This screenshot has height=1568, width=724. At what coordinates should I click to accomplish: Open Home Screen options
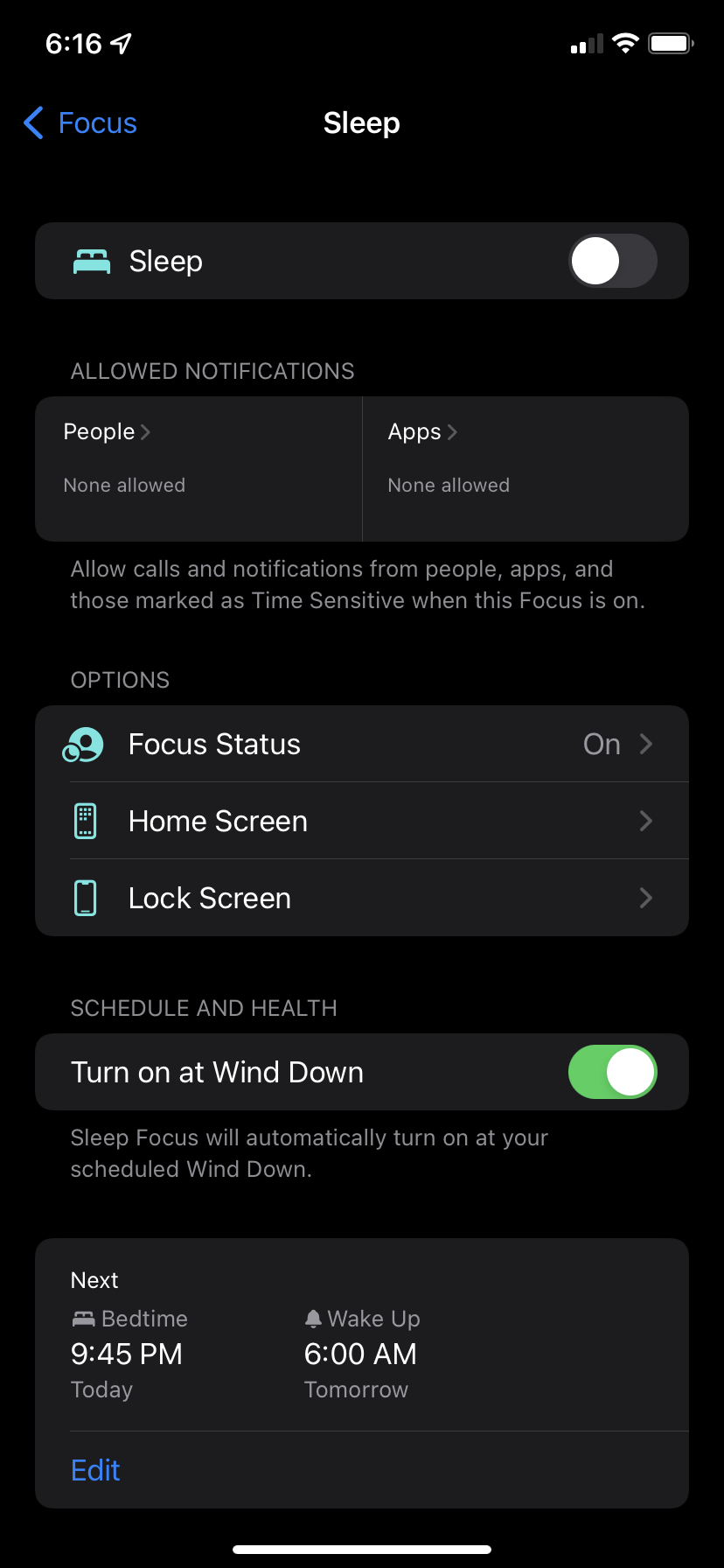[362, 821]
